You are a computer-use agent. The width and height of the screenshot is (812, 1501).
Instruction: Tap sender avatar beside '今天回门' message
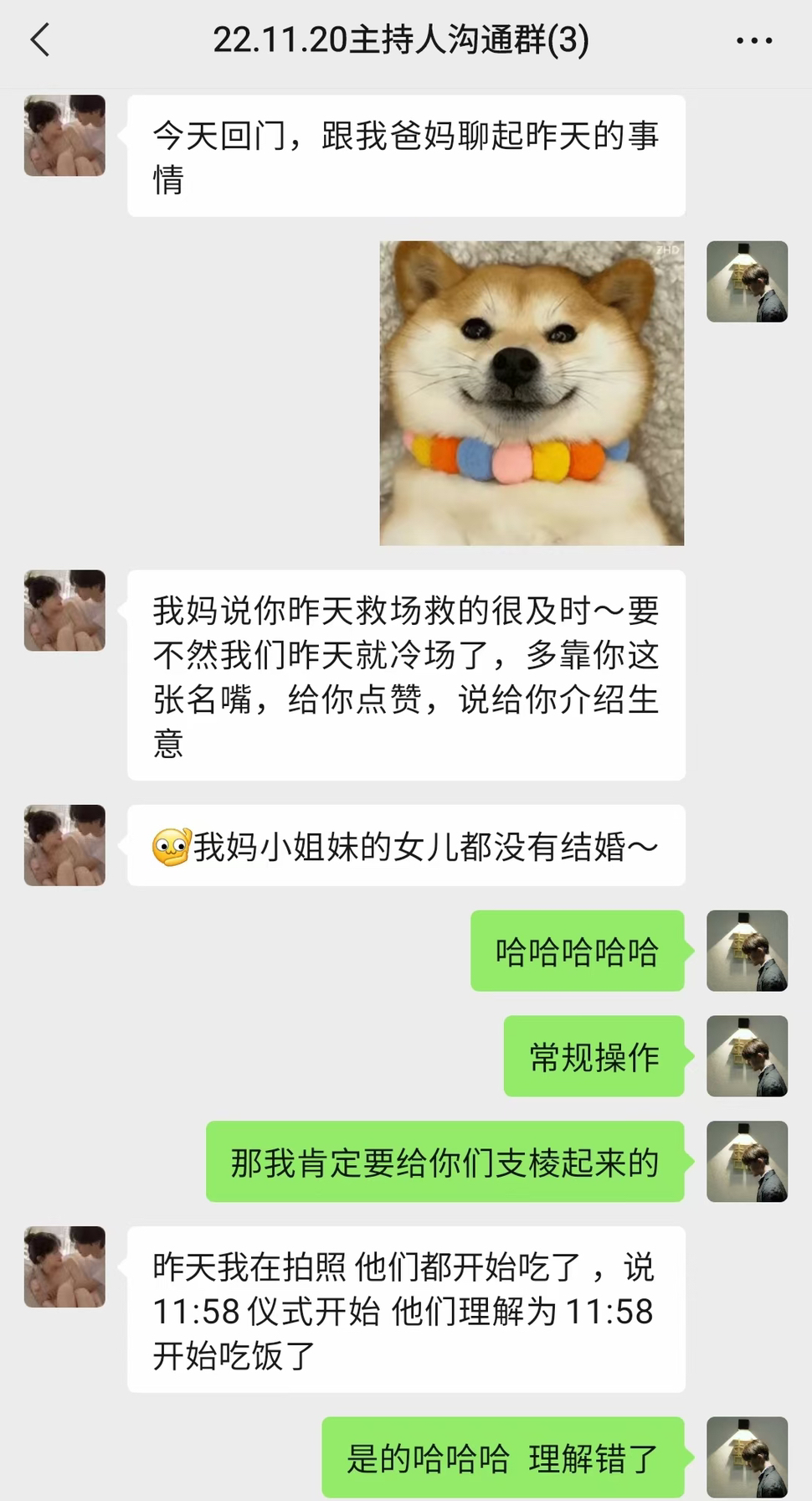tap(64, 136)
